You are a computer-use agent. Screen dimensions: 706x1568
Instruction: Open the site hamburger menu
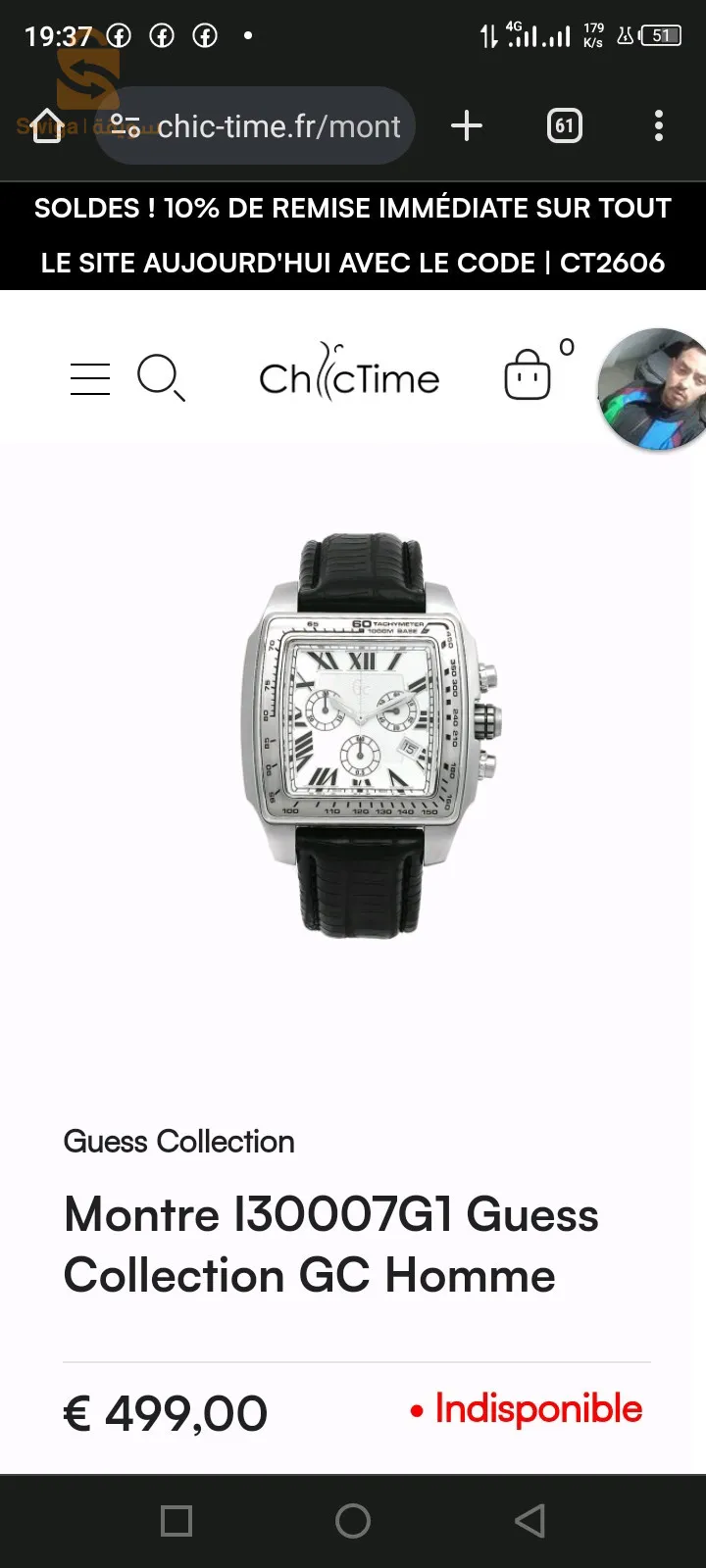tap(90, 378)
